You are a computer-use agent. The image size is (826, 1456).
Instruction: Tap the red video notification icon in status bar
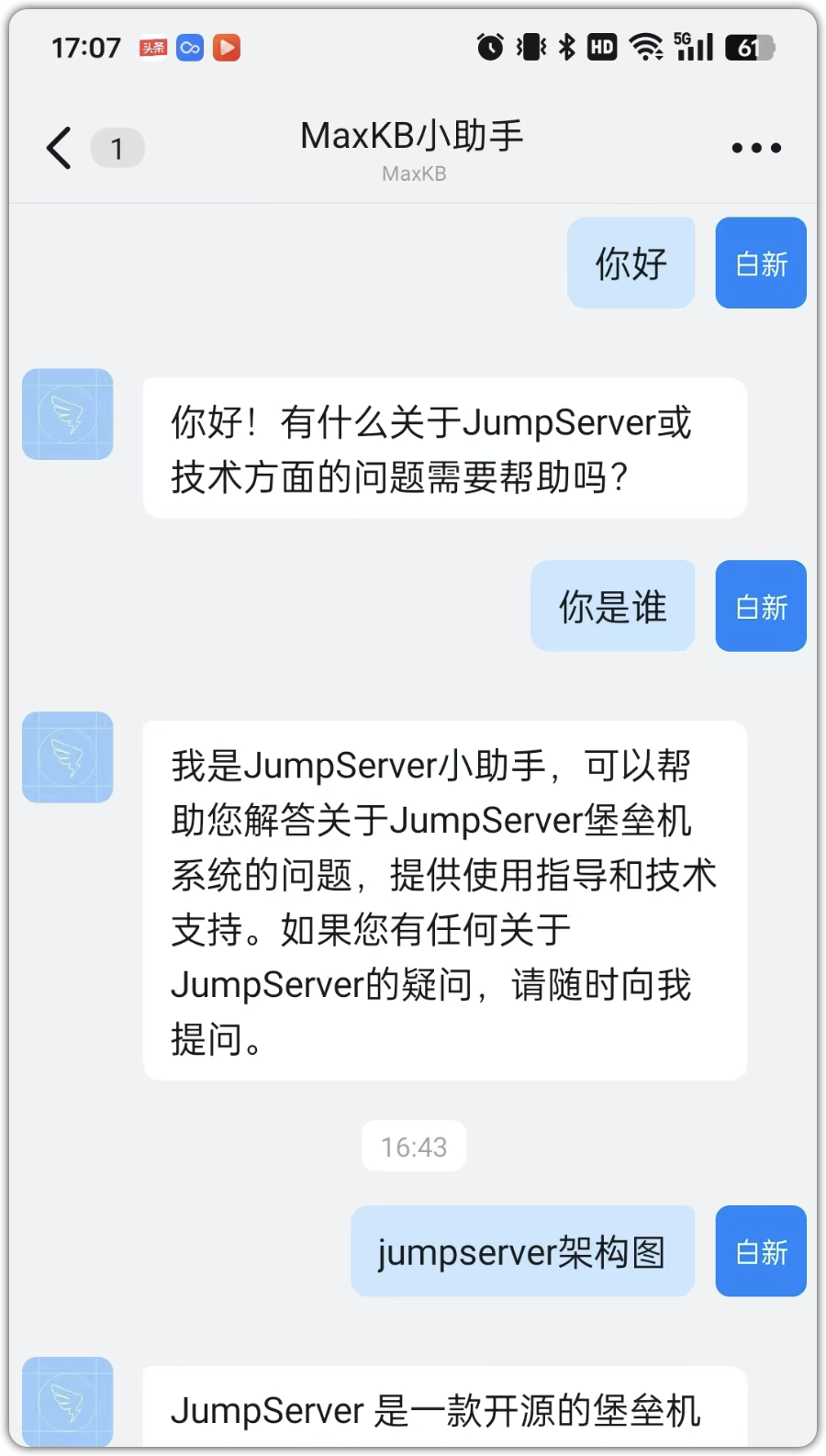pos(225,47)
